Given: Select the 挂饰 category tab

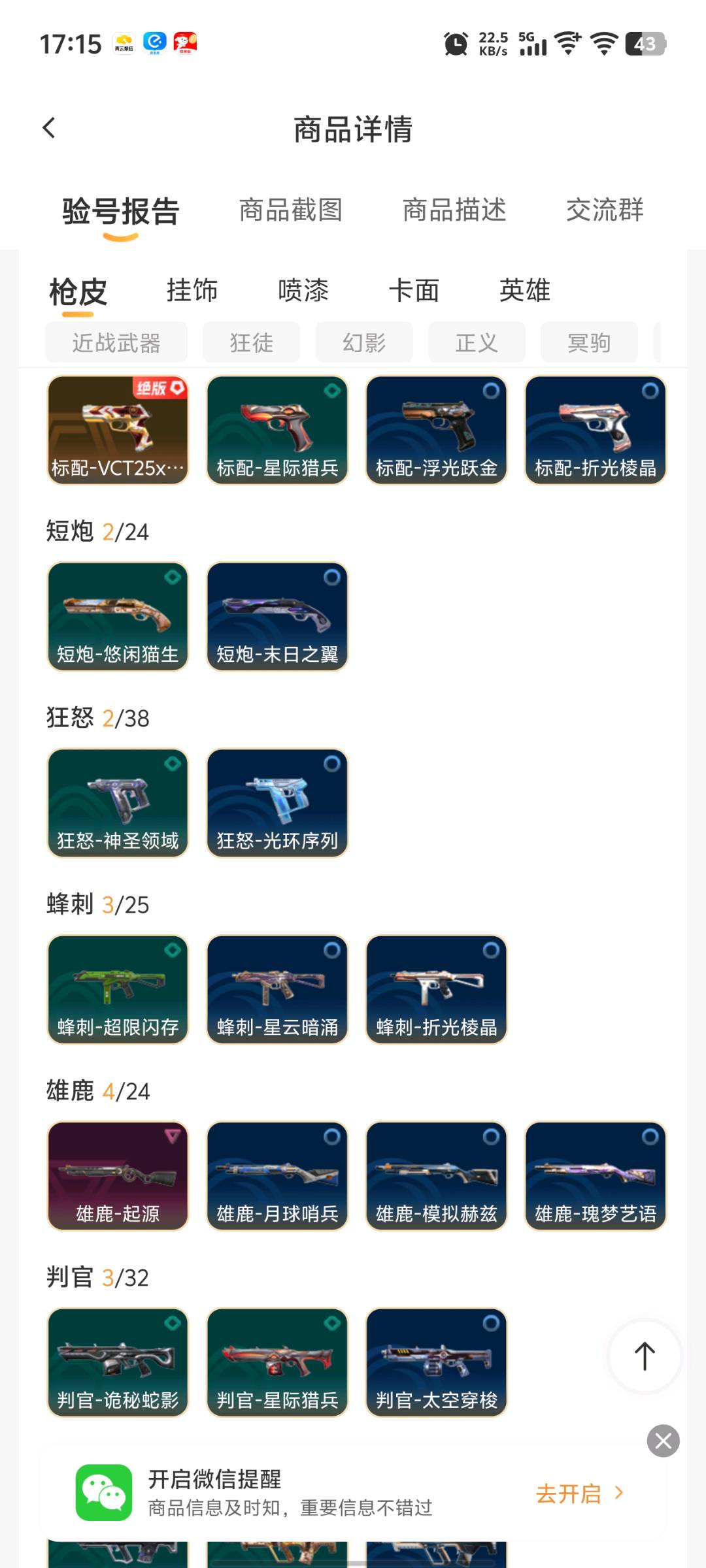Looking at the screenshot, I should (192, 290).
